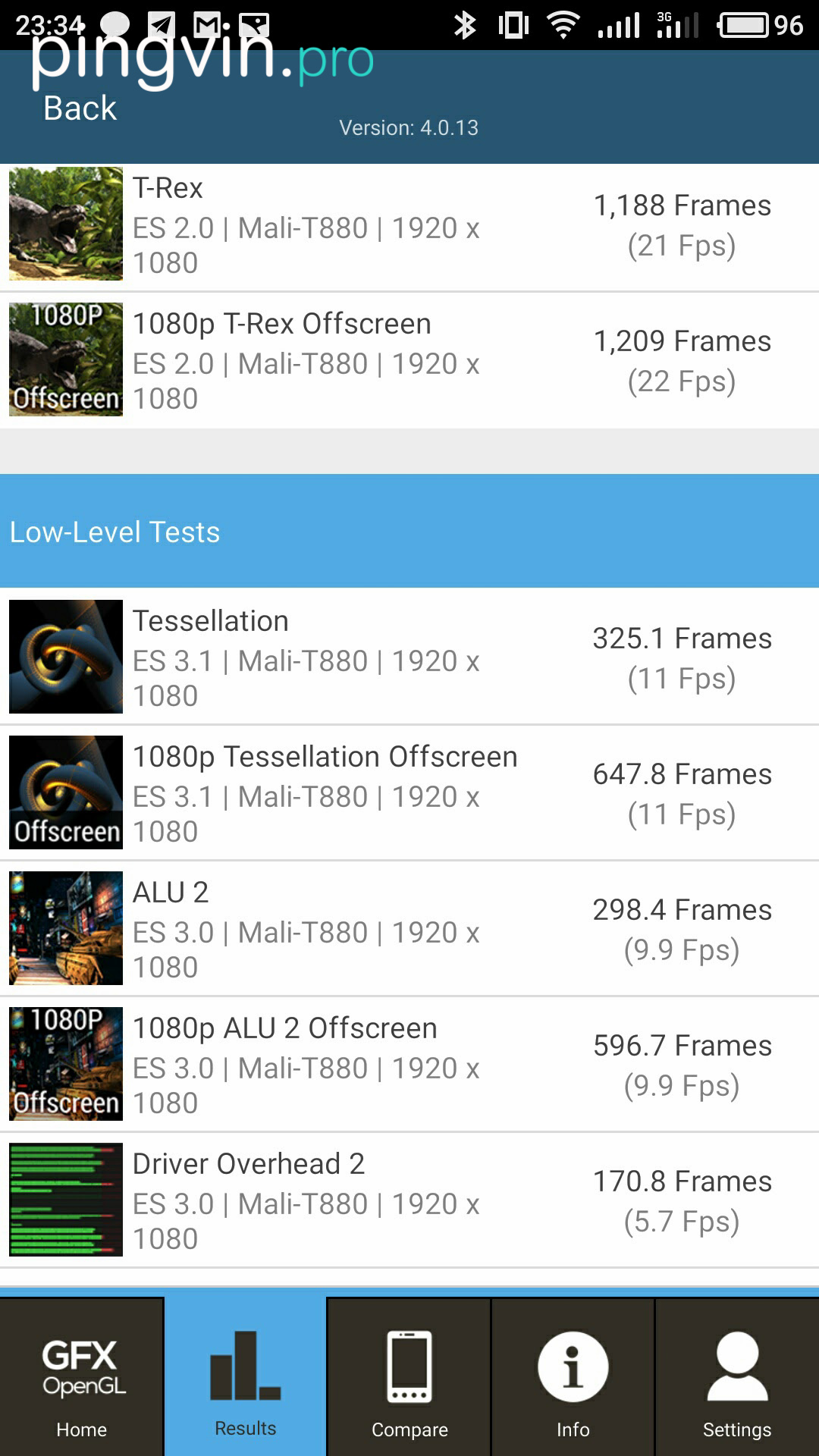Open 1080p Tessellation Offscreen result
Viewport: 819px width, 1456px height.
(409, 793)
